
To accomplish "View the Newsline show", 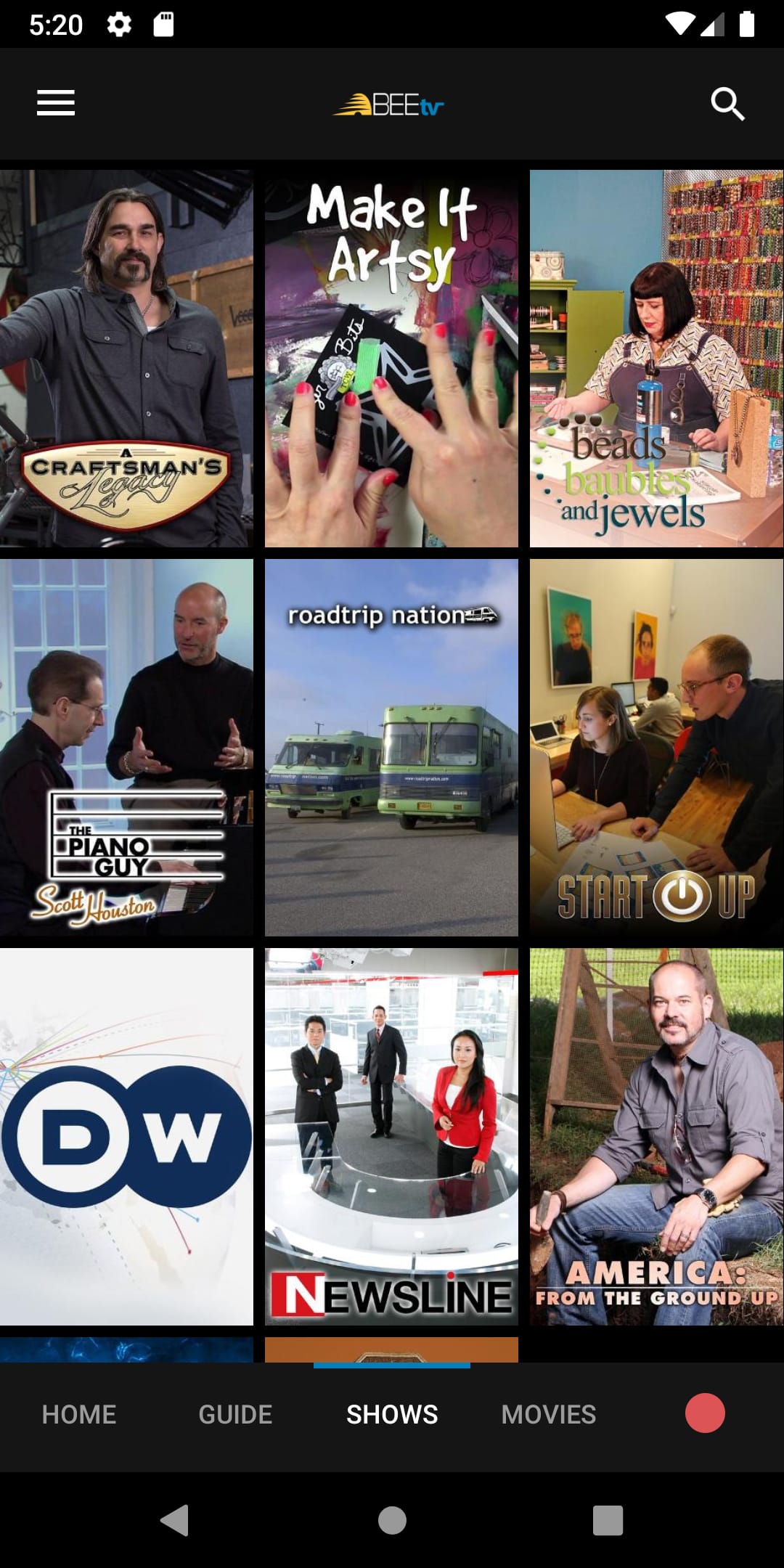I will click(x=391, y=1136).
